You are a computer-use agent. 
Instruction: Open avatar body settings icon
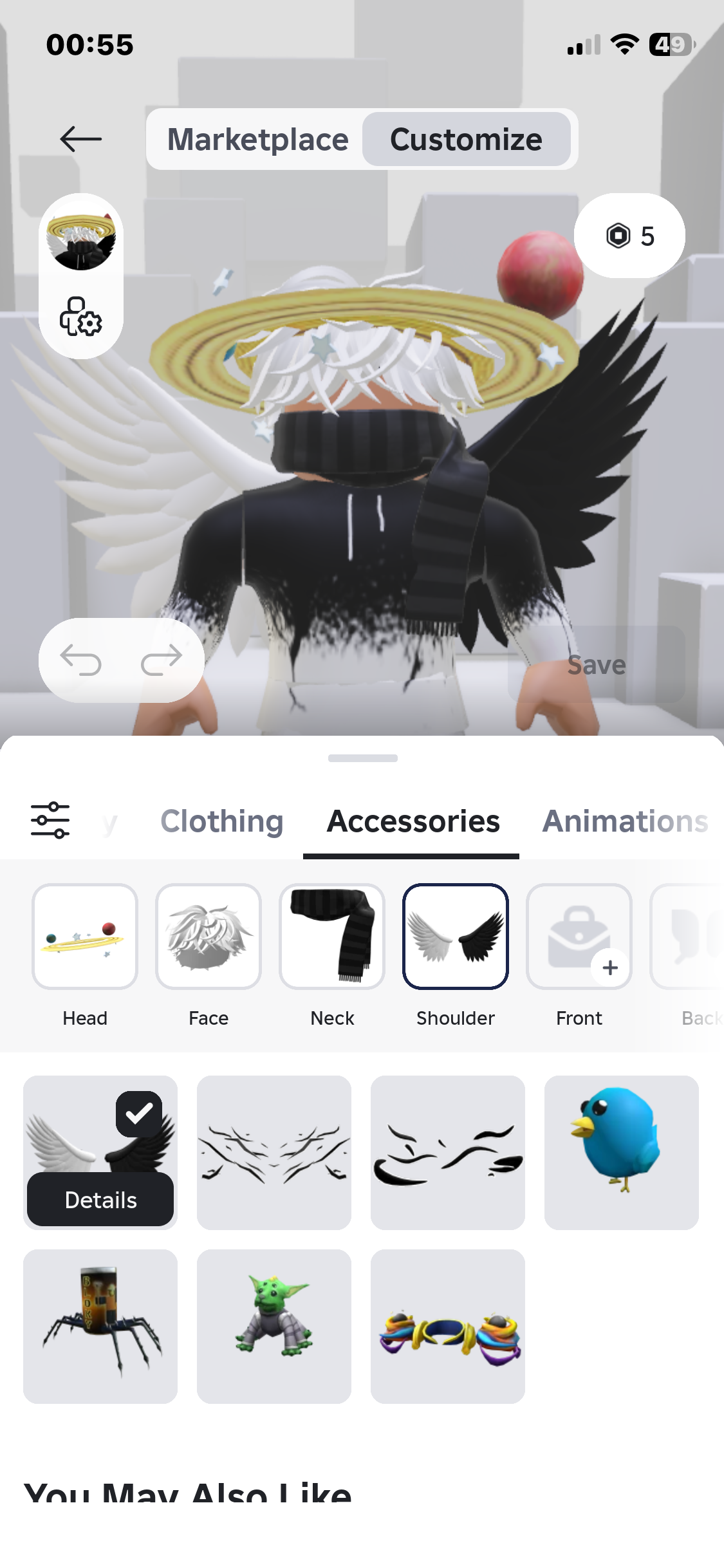click(x=81, y=316)
